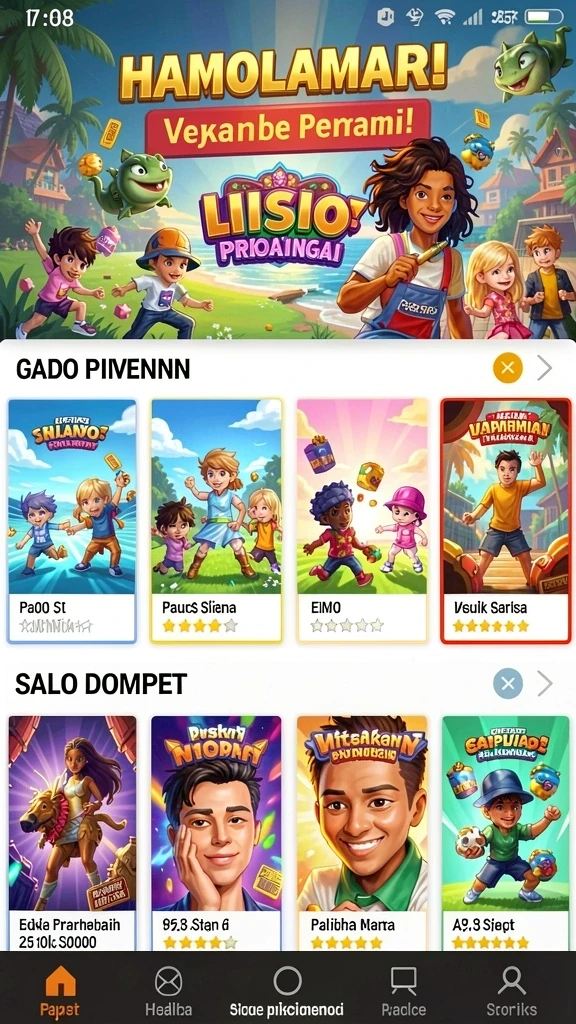Open the Sroriks search tab
This screenshot has width=576, height=1024.
(512, 989)
